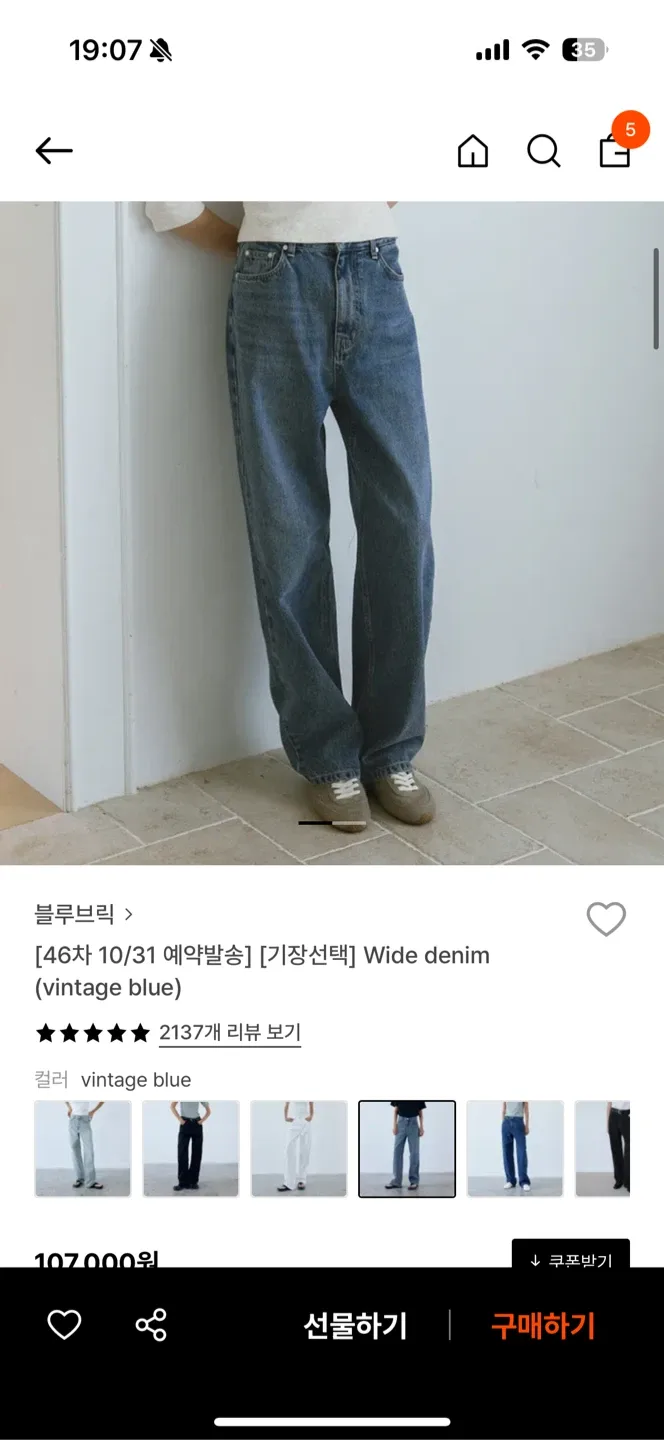Open the home icon in top bar
Viewport: 664px width, 1440px height.
472,151
